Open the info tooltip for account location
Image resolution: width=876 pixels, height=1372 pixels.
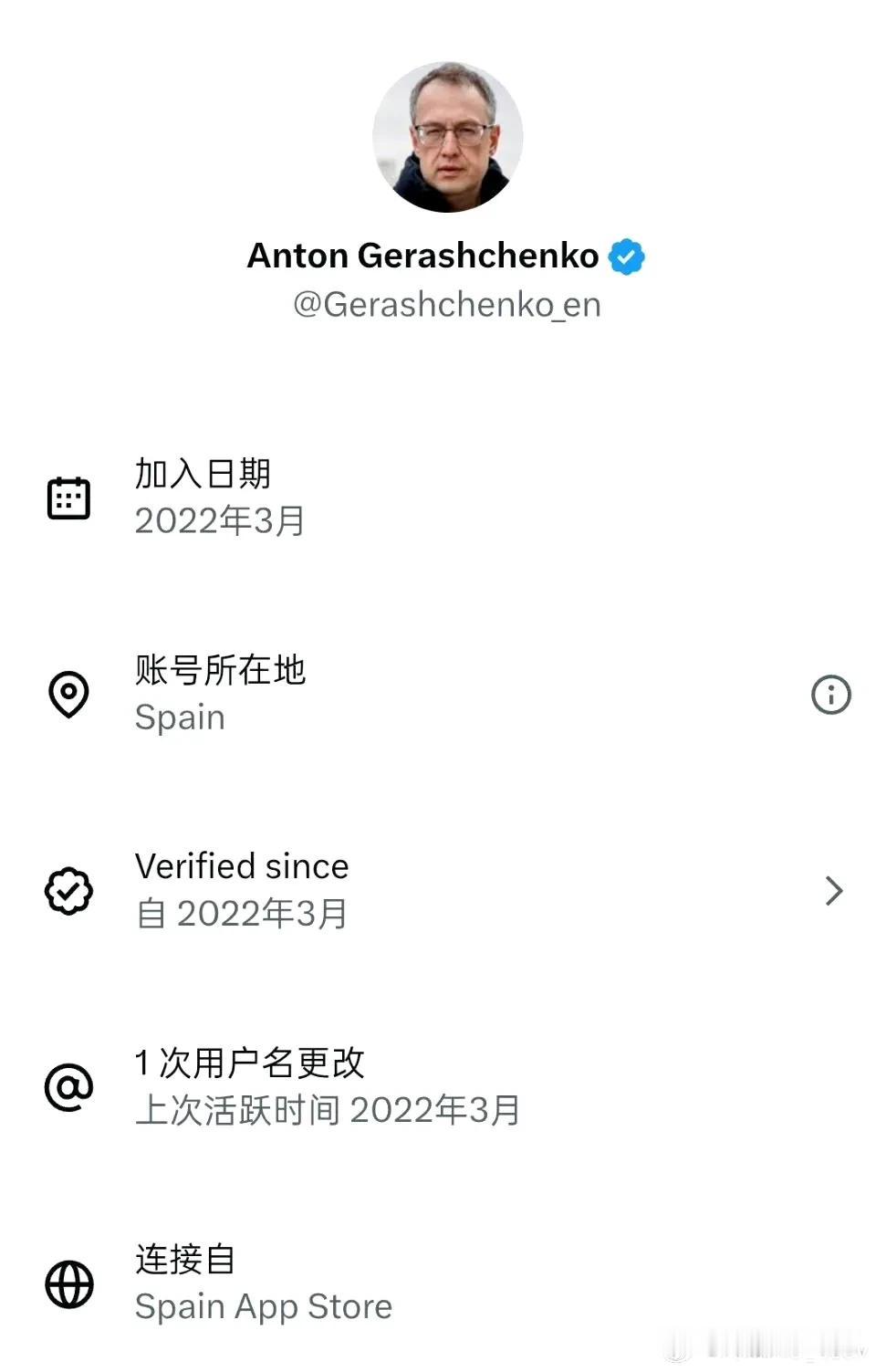(830, 695)
